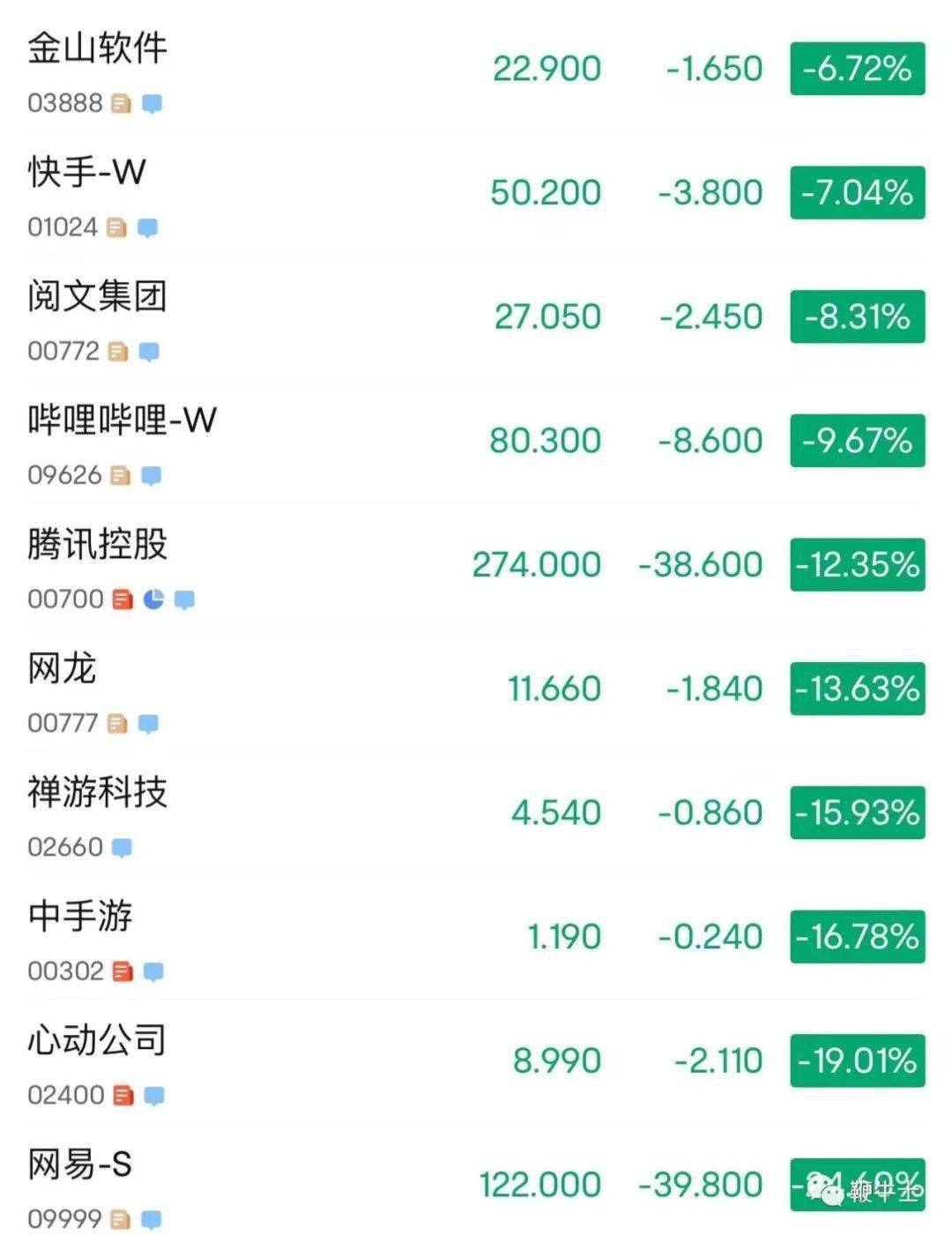This screenshot has width=952, height=1235.
Task: Open the 网龙 stock row
Action: click(62, 668)
